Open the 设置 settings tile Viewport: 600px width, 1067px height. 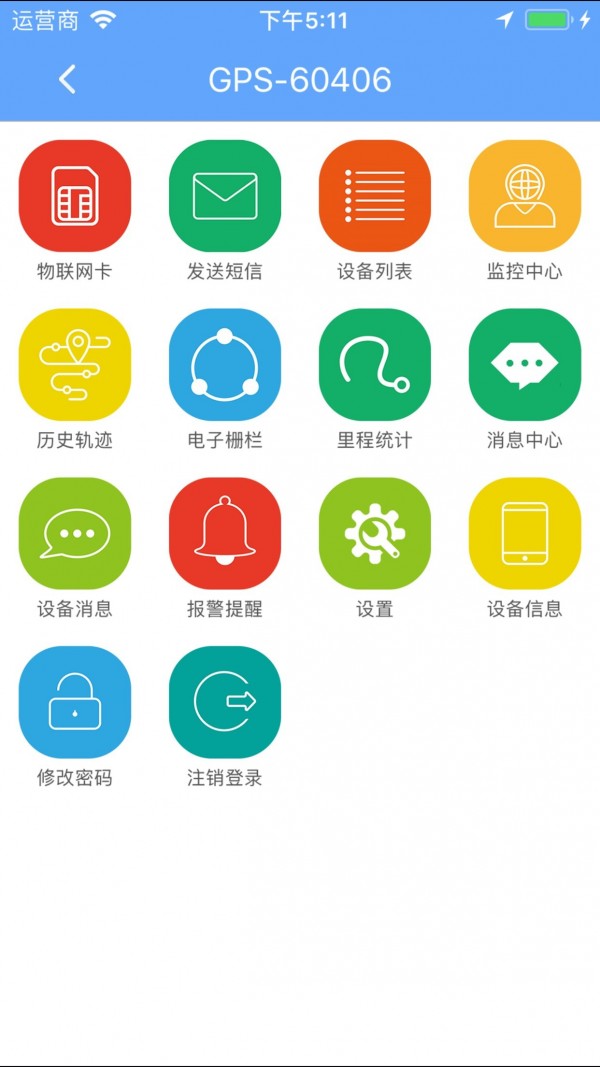[375, 533]
